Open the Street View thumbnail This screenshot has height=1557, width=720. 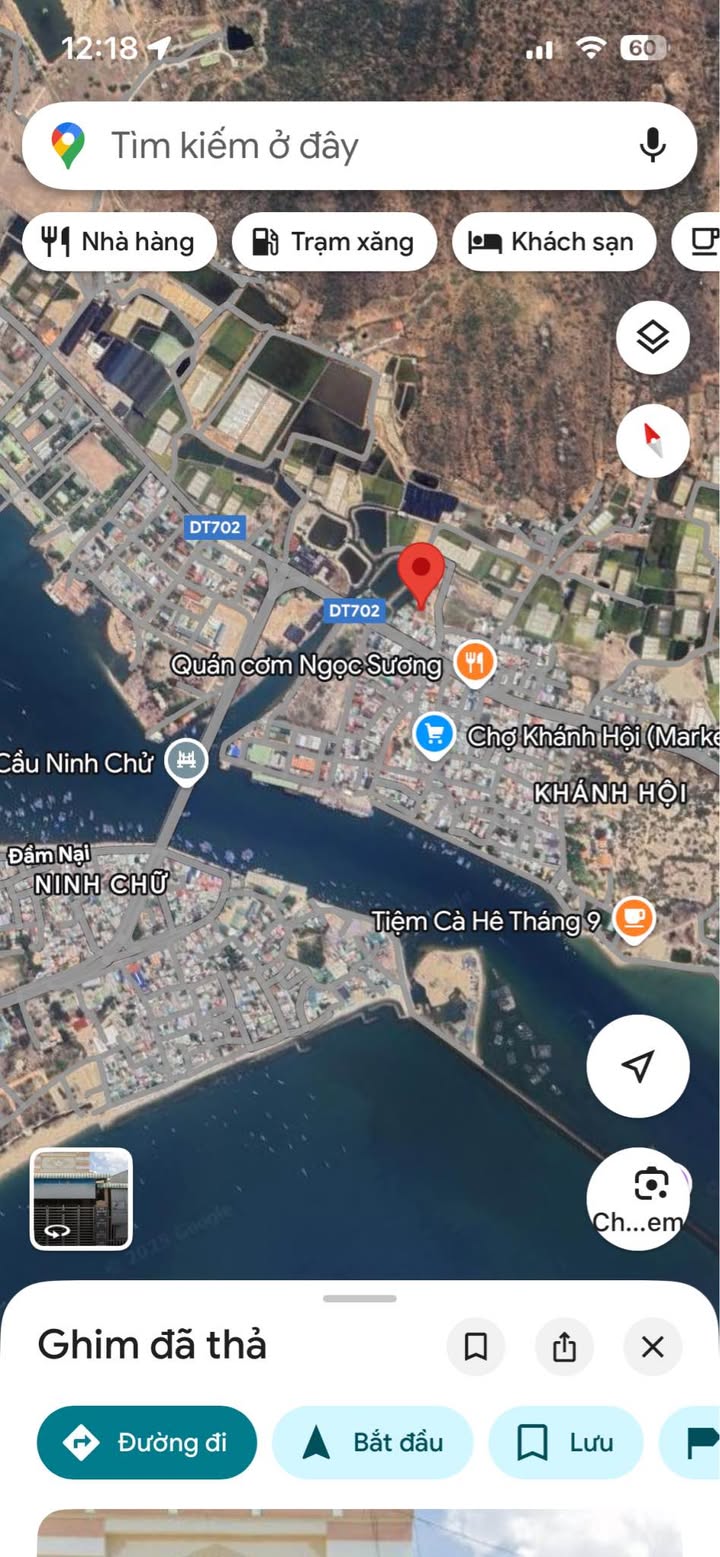tap(81, 1198)
